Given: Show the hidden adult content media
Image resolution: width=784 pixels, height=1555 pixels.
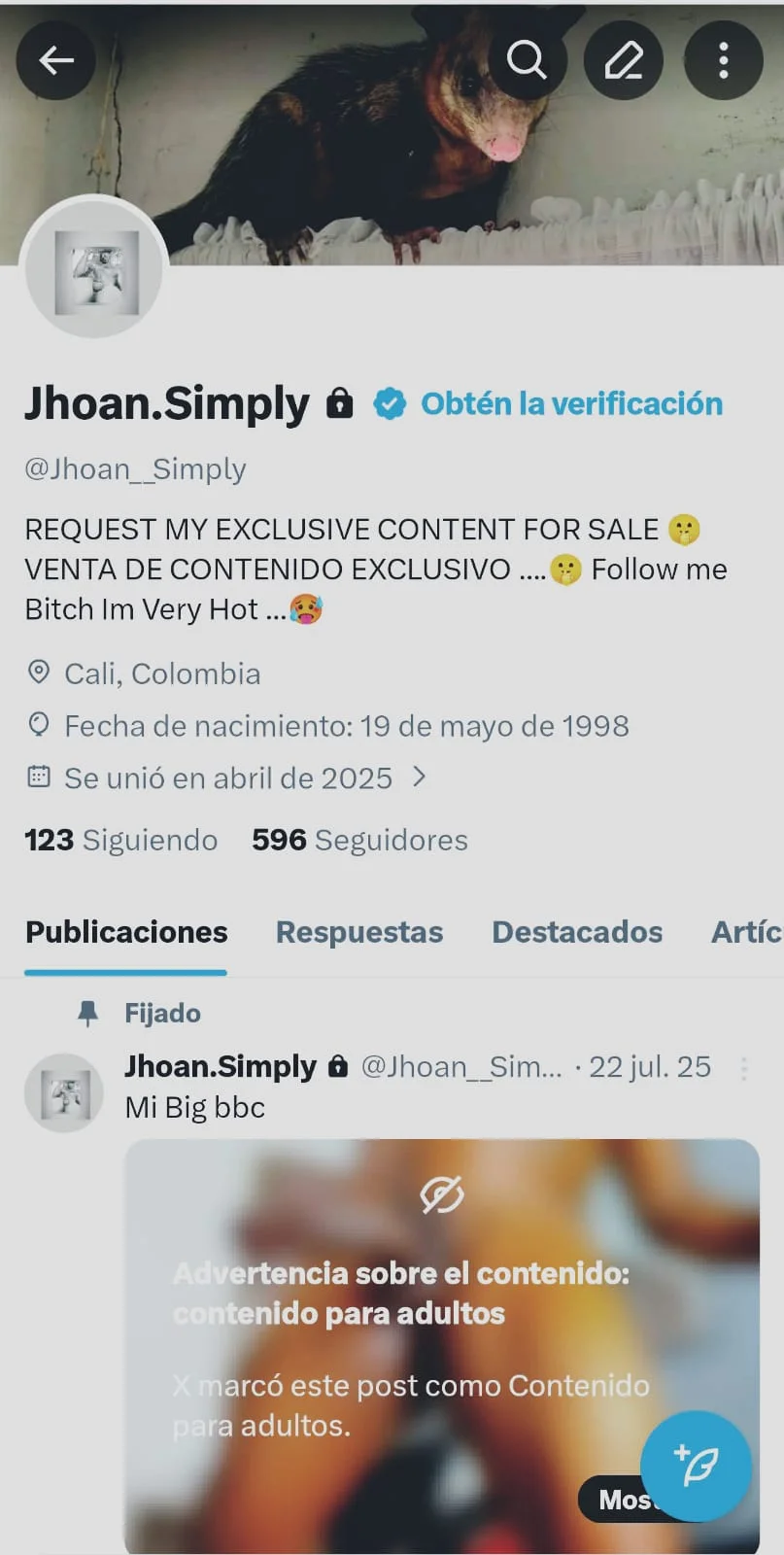Looking at the screenshot, I should pos(614,1500).
